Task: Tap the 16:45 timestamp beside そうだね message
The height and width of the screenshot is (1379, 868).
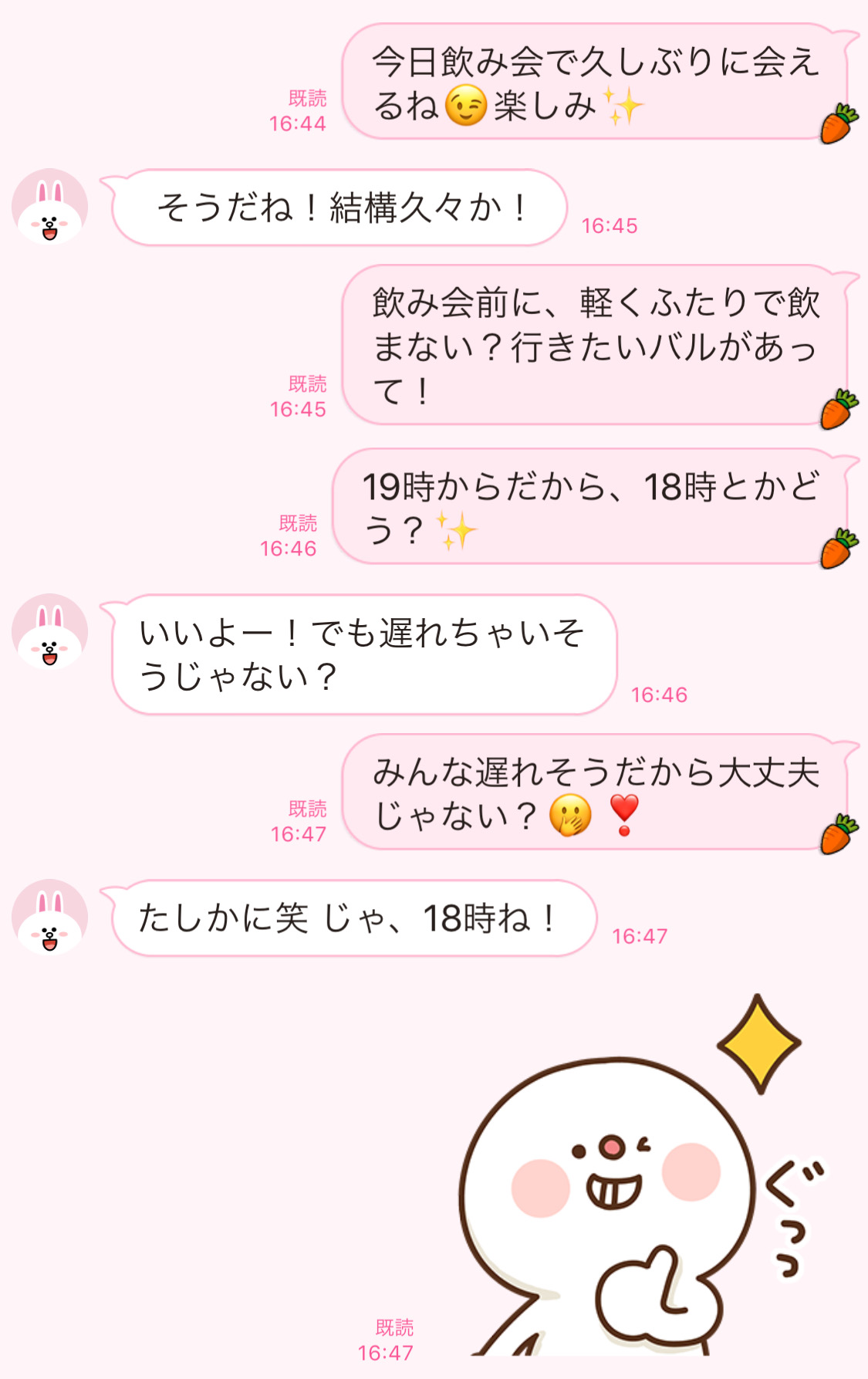Action: [x=612, y=226]
